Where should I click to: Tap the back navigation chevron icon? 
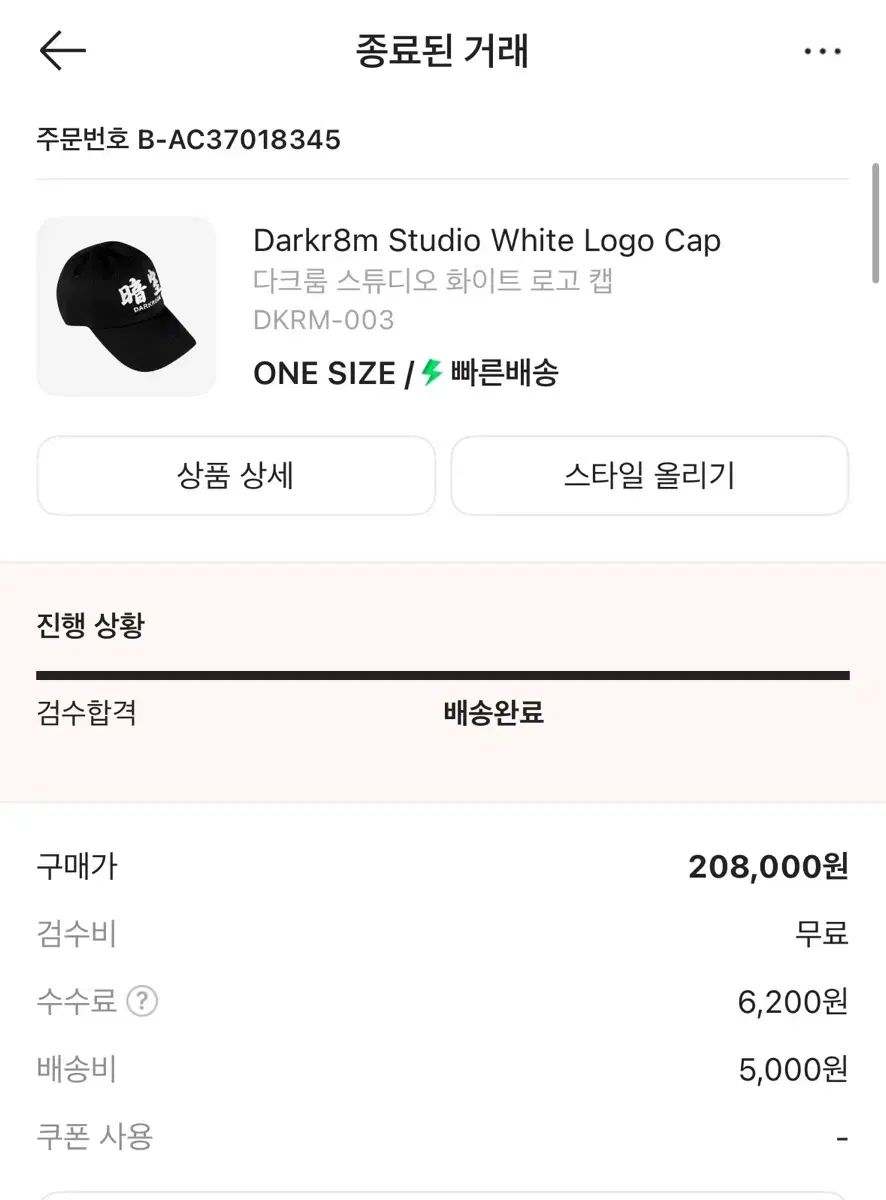pos(61,50)
